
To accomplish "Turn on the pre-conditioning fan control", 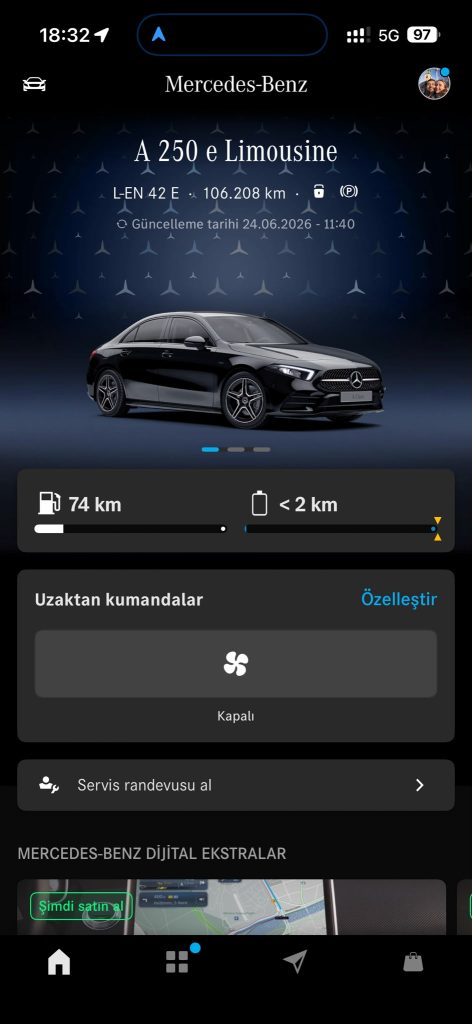I will (236, 664).
